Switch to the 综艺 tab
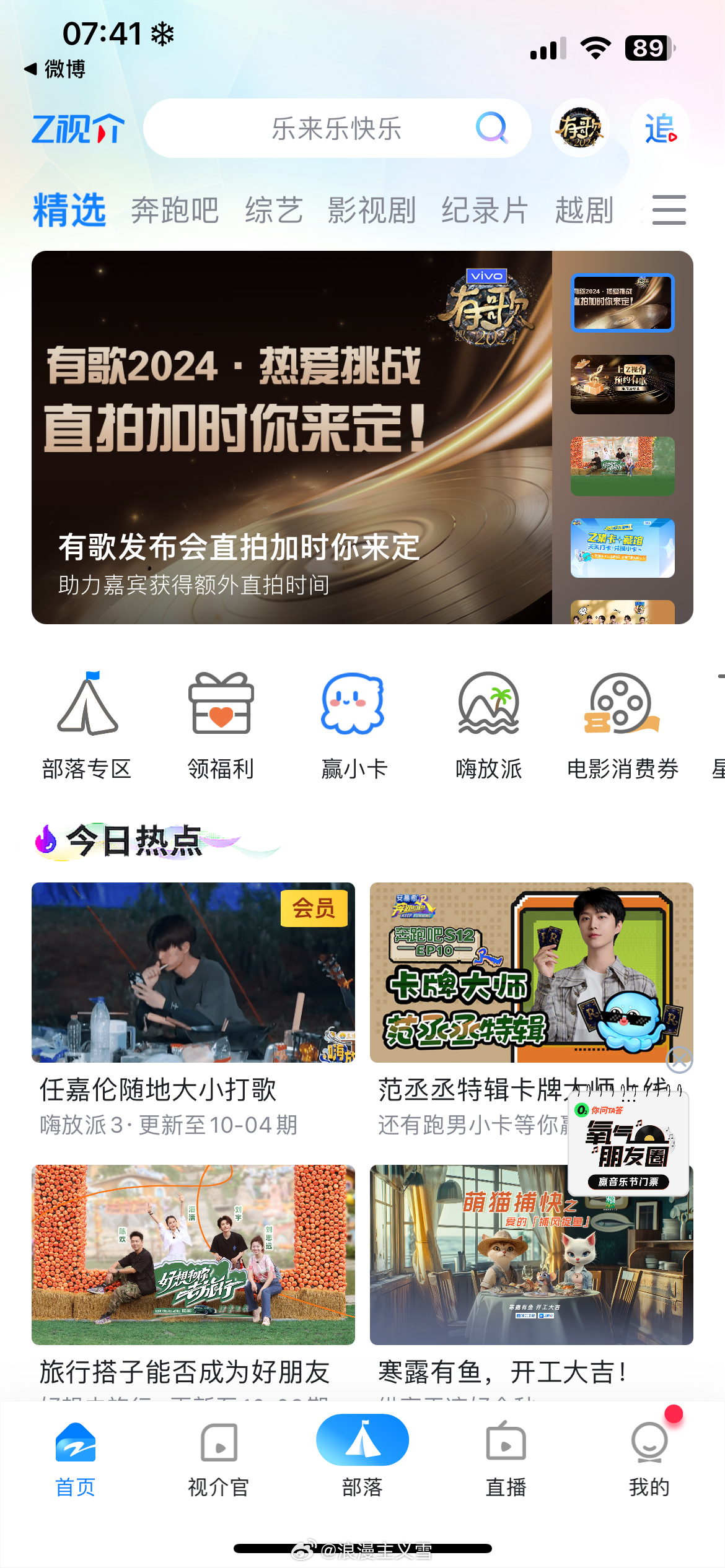Viewport: 725px width, 1568px height. click(x=274, y=211)
